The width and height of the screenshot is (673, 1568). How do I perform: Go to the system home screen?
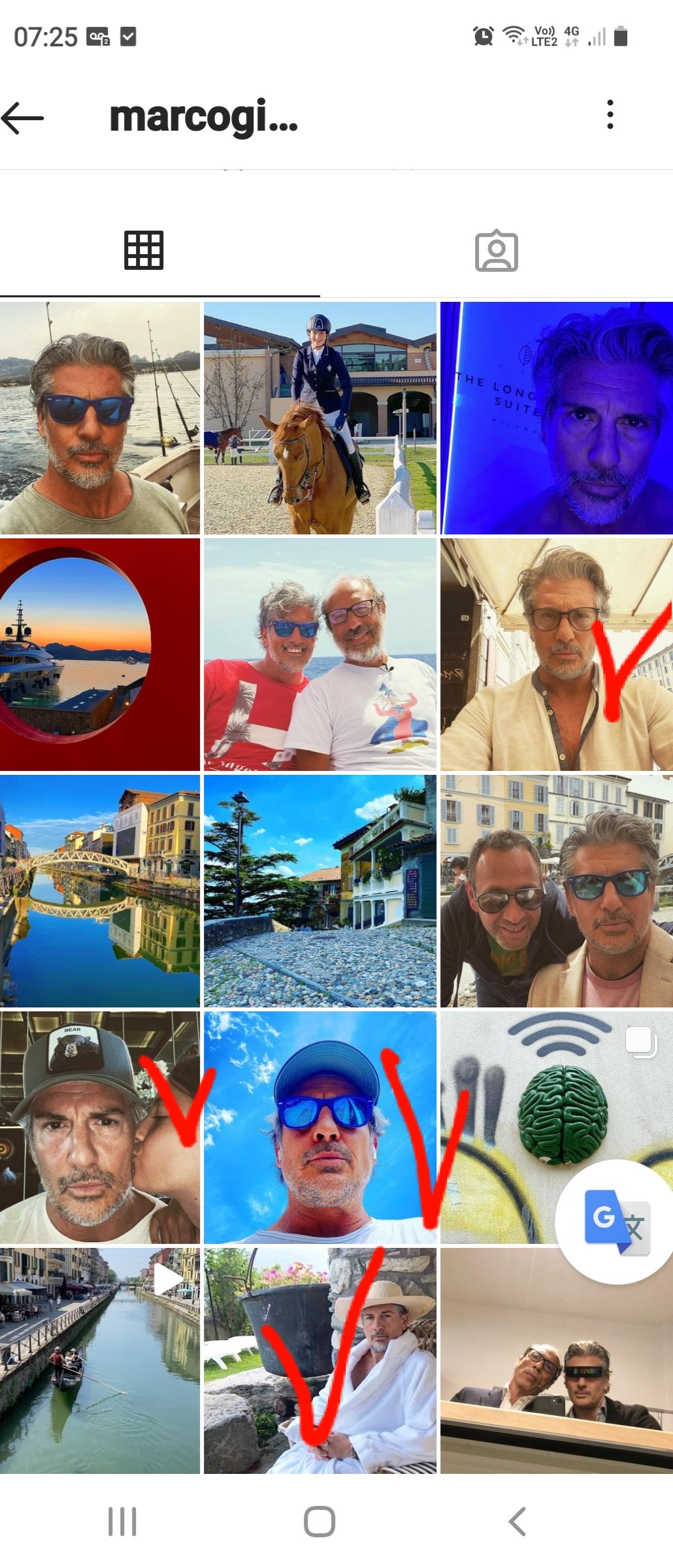pyautogui.click(x=320, y=1522)
